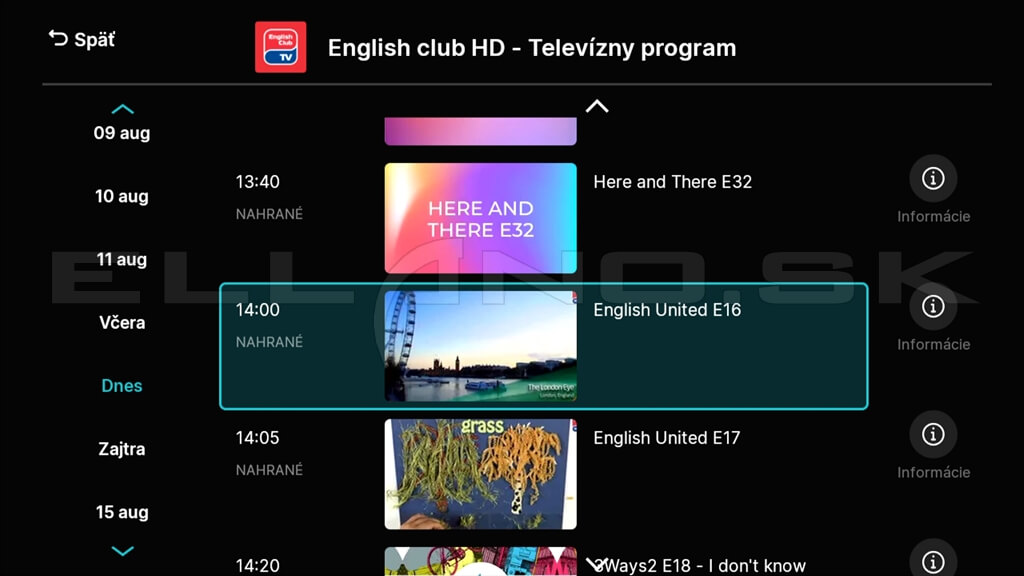Select the 11 aug date
The width and height of the screenshot is (1024, 576).
(x=122, y=259)
